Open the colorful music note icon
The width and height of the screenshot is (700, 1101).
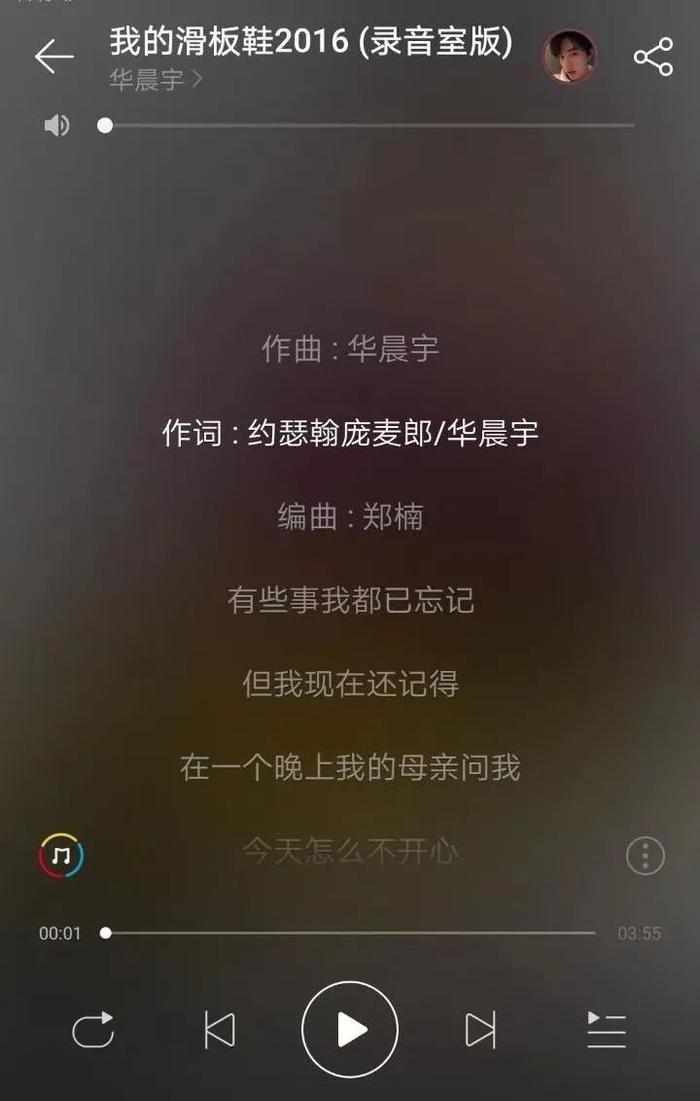point(61,856)
